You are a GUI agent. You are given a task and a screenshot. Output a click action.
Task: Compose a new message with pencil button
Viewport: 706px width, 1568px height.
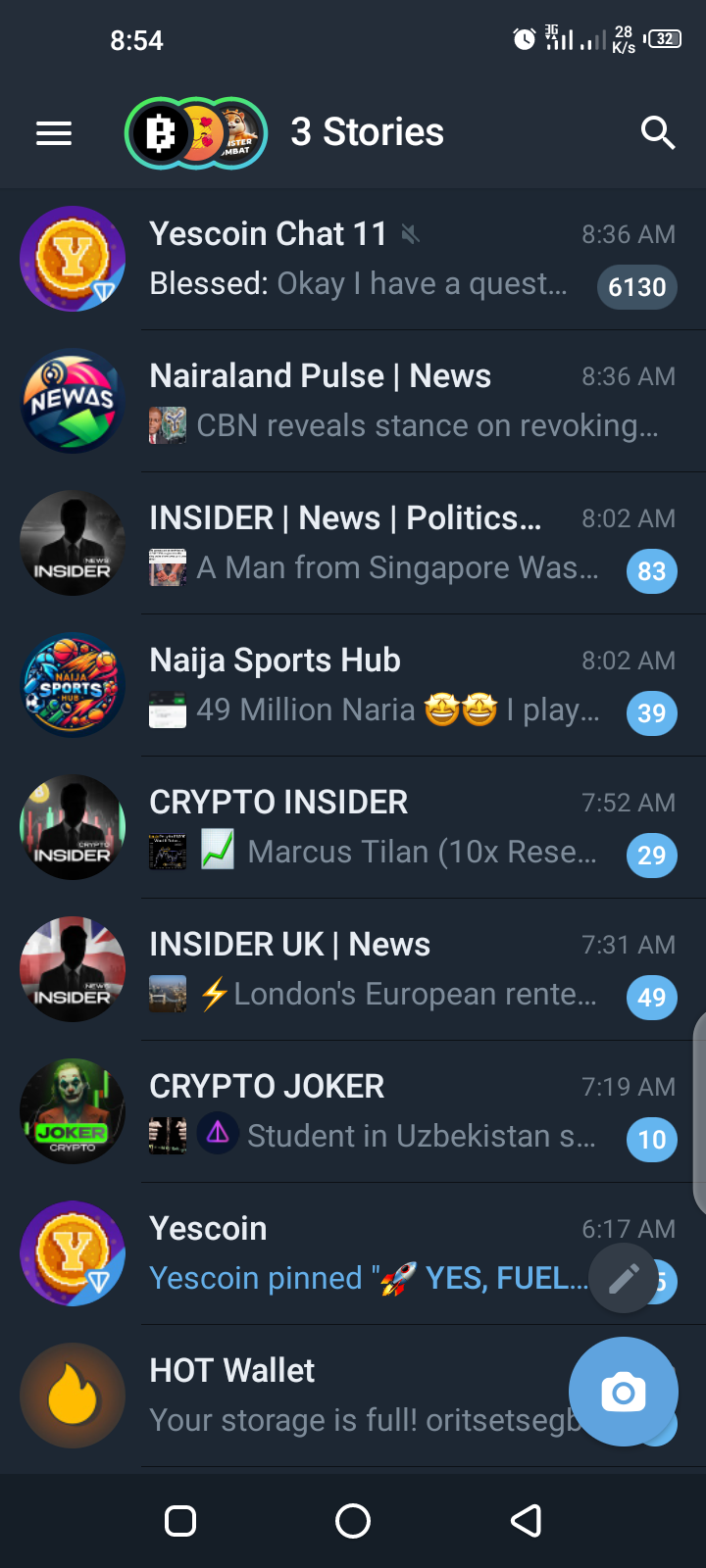624,1278
